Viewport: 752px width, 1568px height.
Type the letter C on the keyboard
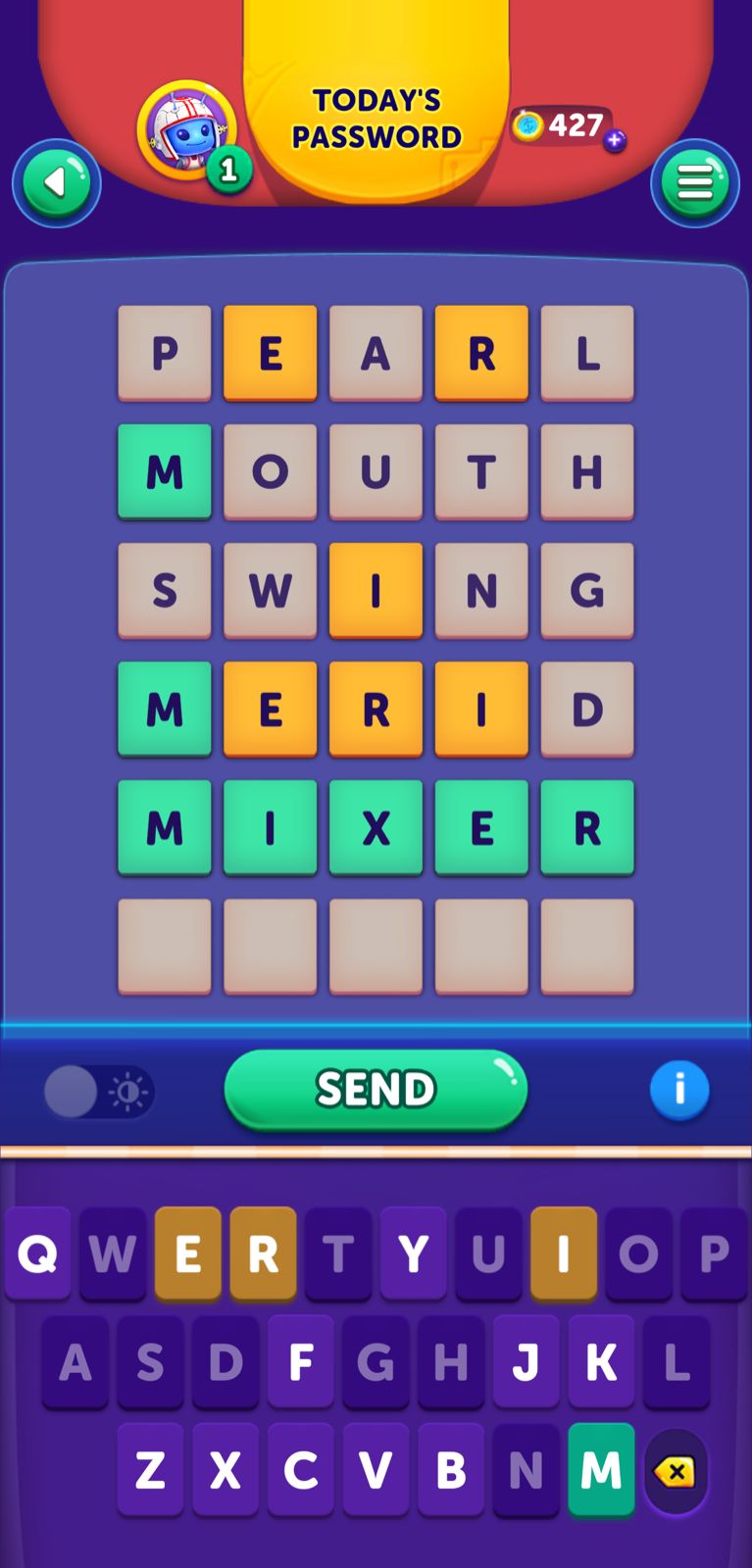(301, 1469)
